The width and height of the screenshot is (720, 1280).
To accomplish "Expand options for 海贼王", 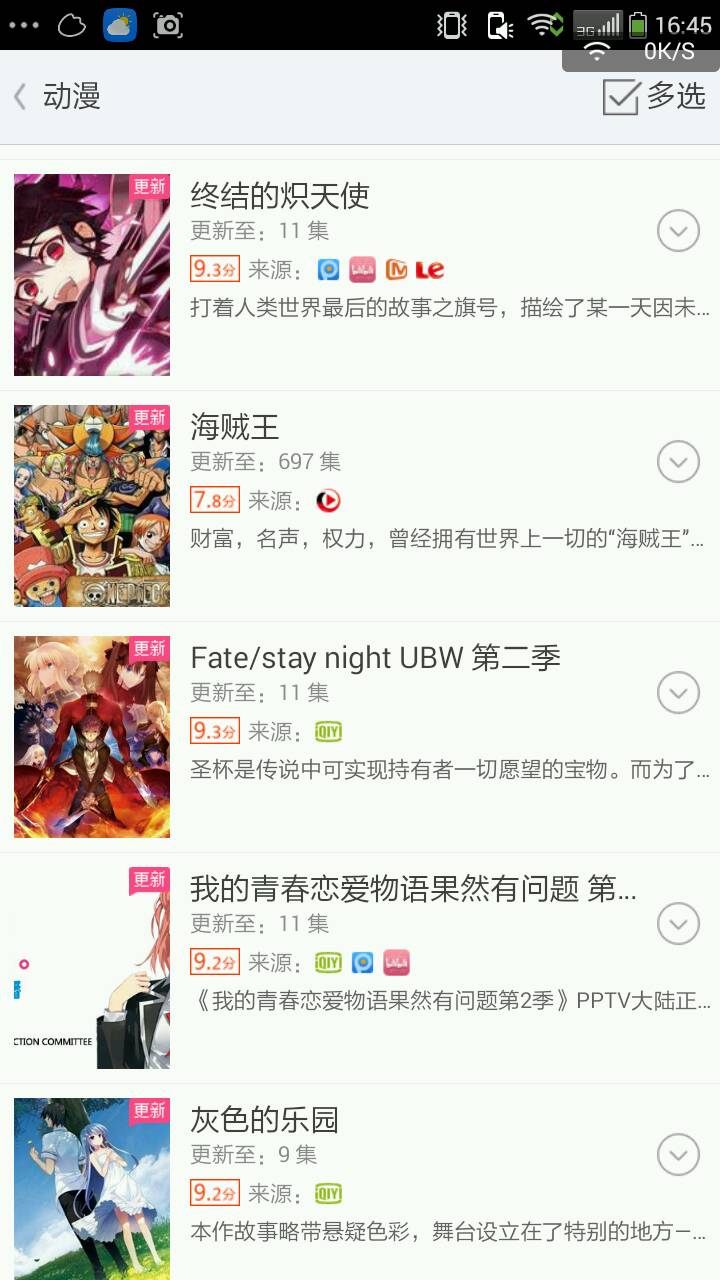I will pos(678,462).
